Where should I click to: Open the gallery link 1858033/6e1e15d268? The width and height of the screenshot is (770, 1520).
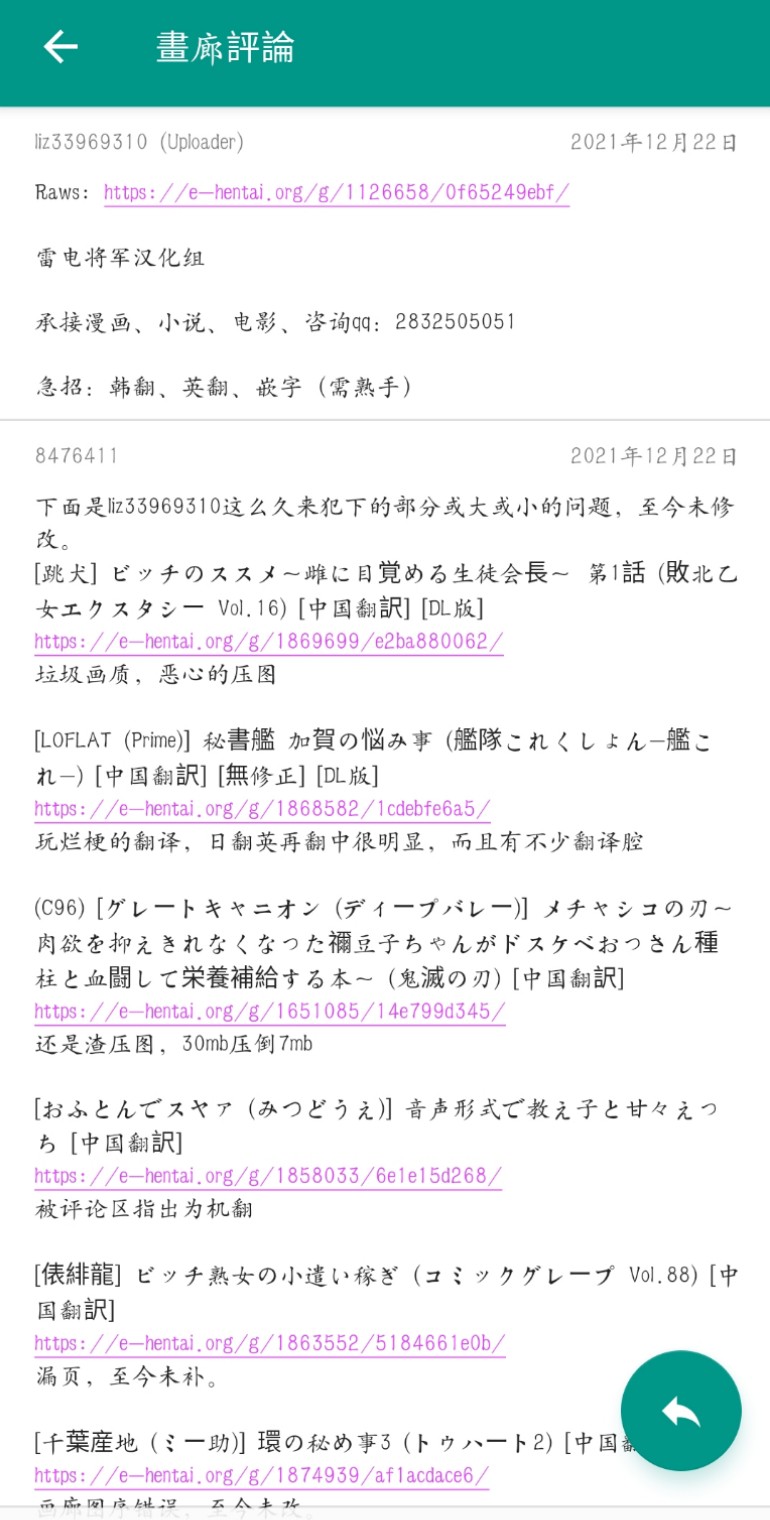[267, 1176]
